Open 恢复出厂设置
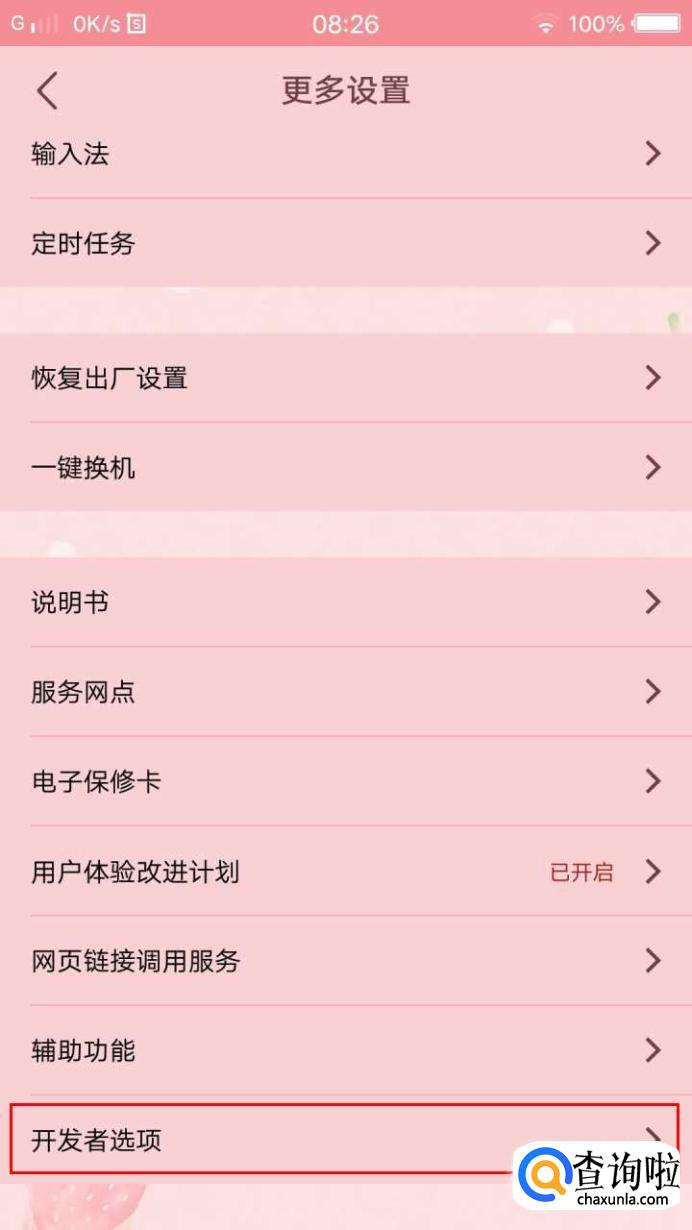This screenshot has height=1230, width=692. (346, 378)
